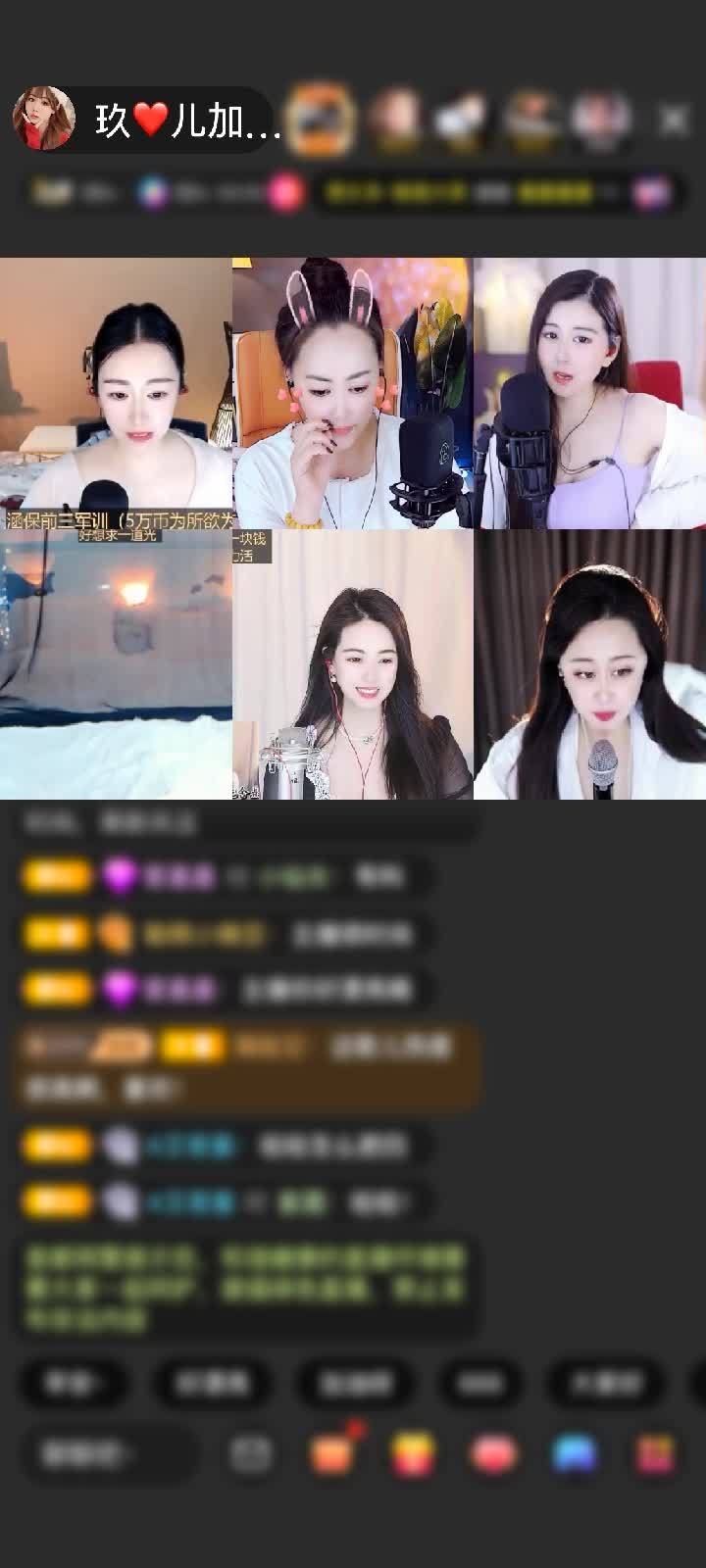Select the stream tile with bunny ears
706x1568 pixels.
352,392
